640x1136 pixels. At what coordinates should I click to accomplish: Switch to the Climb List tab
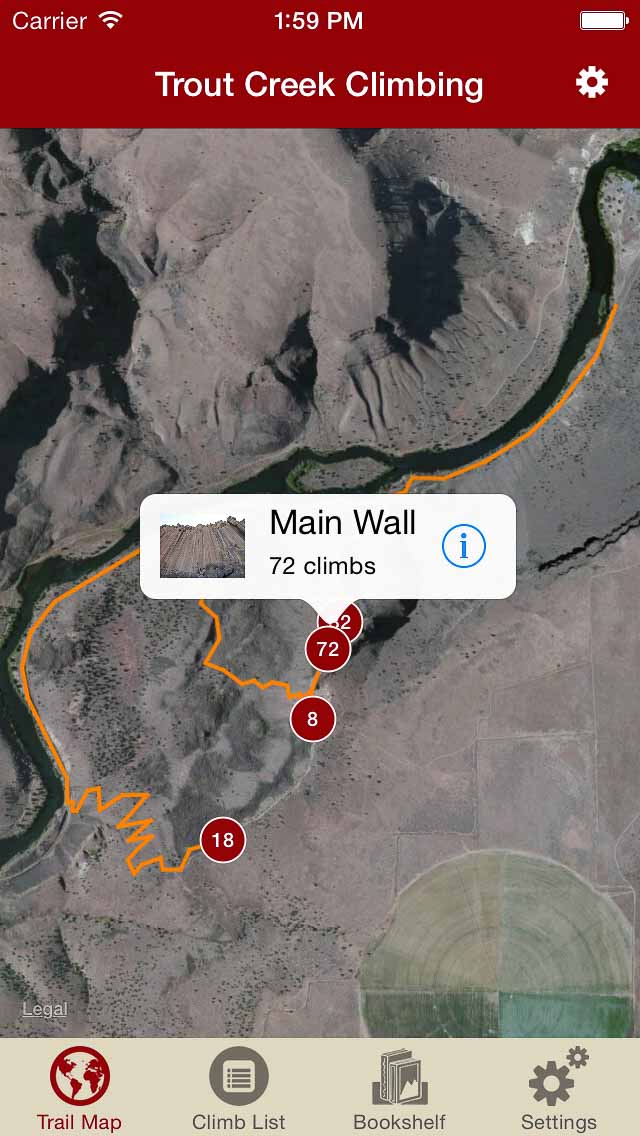coord(239,1090)
